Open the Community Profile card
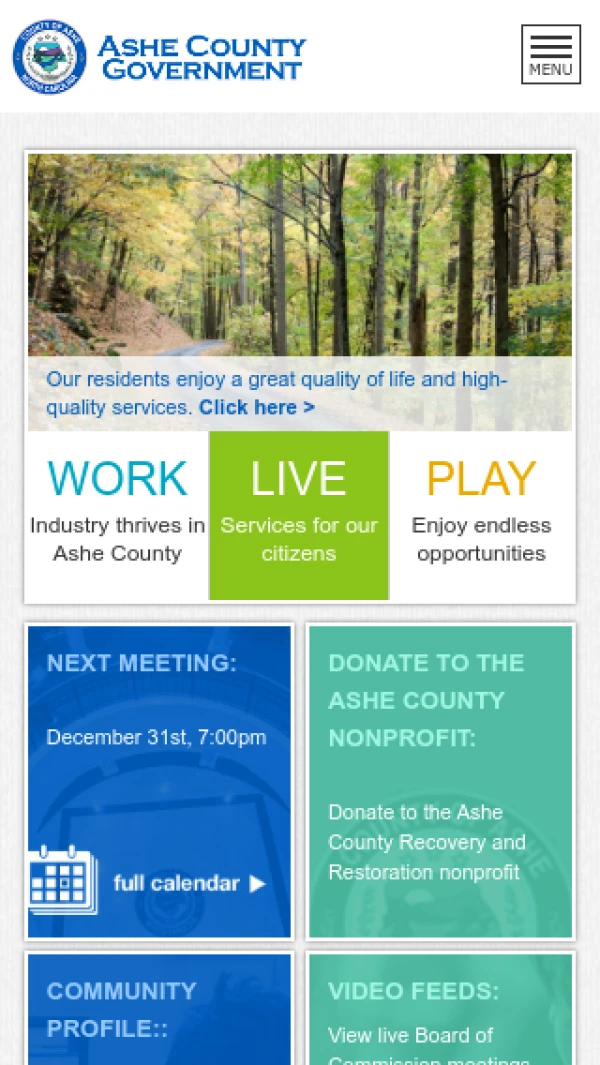Image resolution: width=600 pixels, height=1065 pixels. point(159,1008)
